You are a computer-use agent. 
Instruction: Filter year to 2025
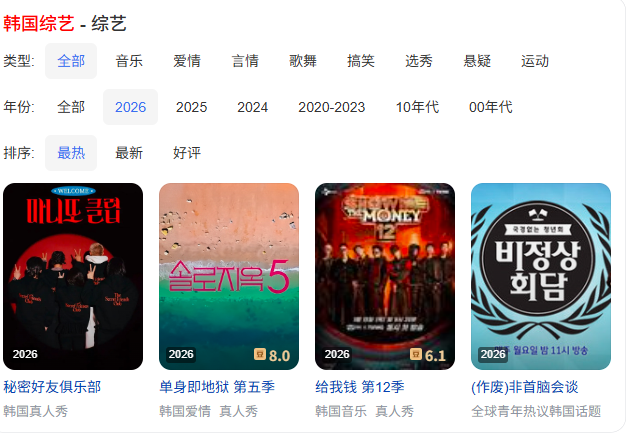tap(191, 107)
